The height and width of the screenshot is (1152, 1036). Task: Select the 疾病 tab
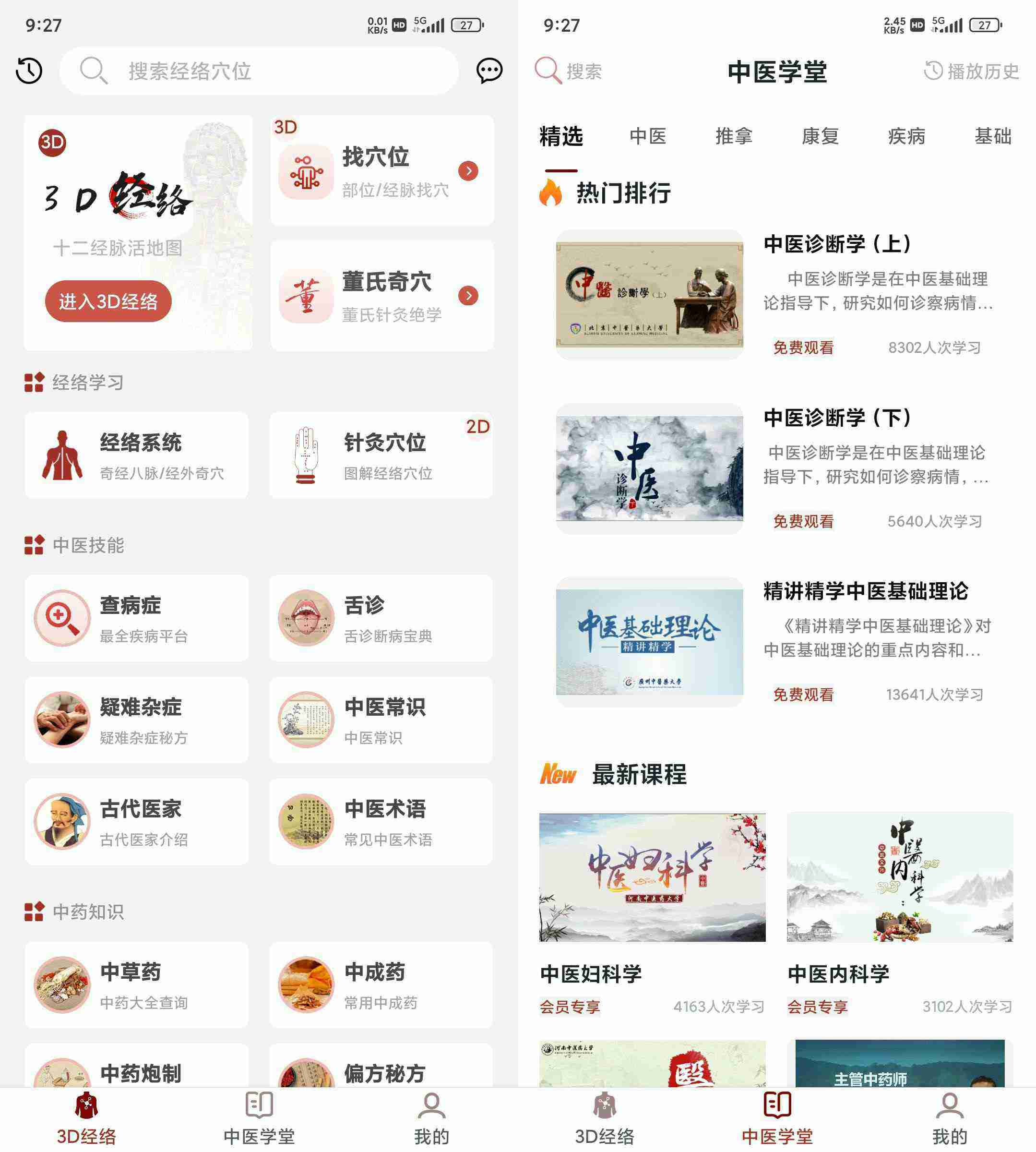(x=906, y=136)
